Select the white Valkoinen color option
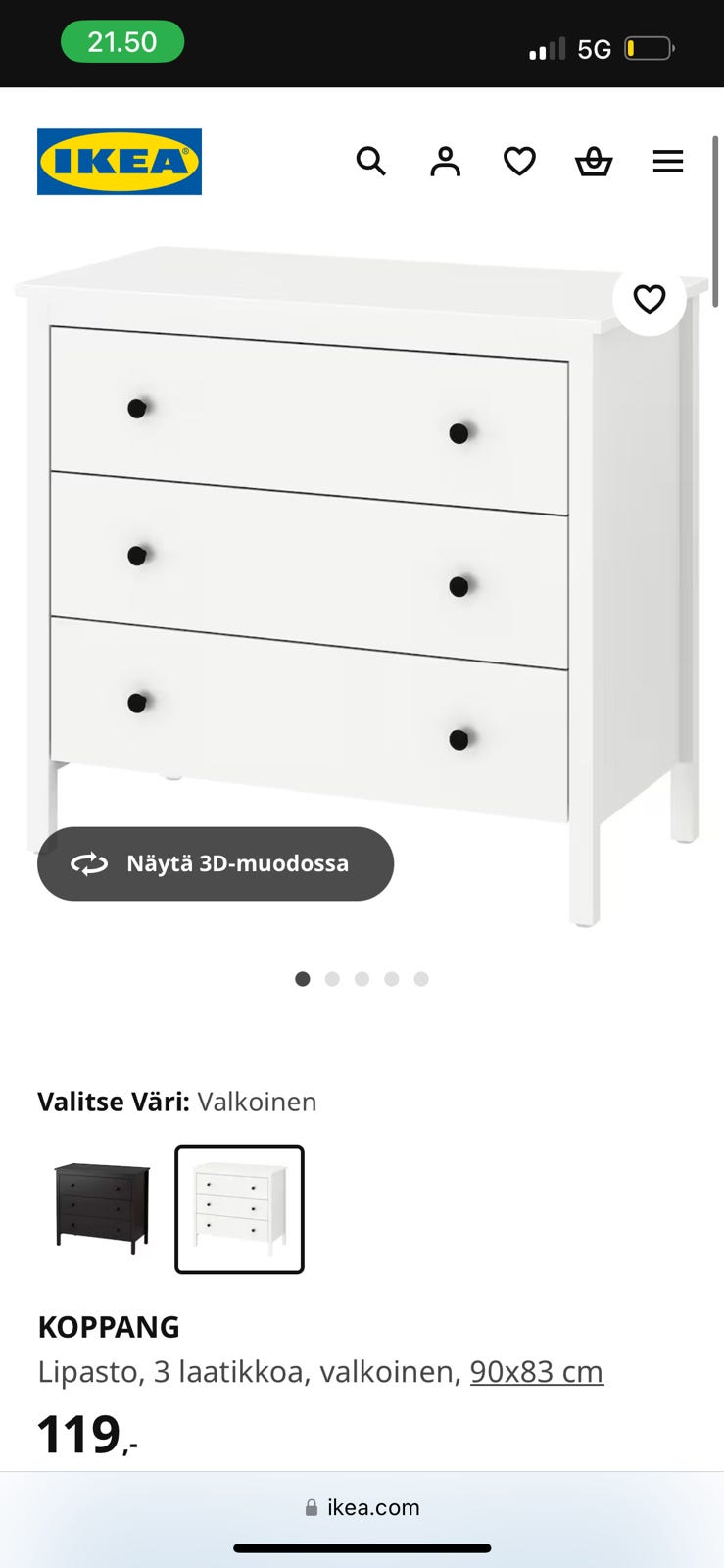The image size is (724, 1568). click(x=239, y=1207)
